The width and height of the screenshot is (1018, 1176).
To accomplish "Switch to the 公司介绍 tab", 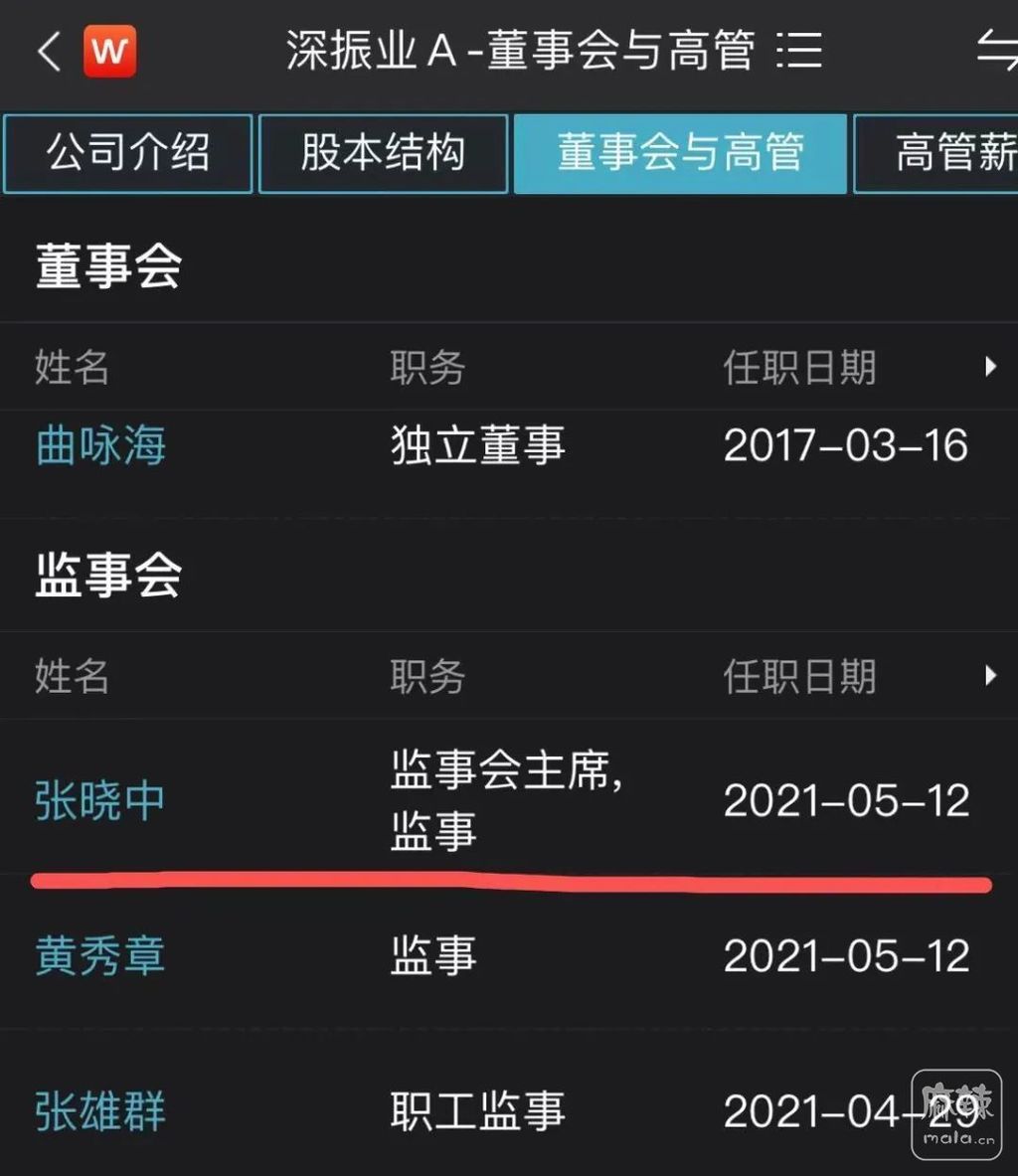I will point(127,153).
